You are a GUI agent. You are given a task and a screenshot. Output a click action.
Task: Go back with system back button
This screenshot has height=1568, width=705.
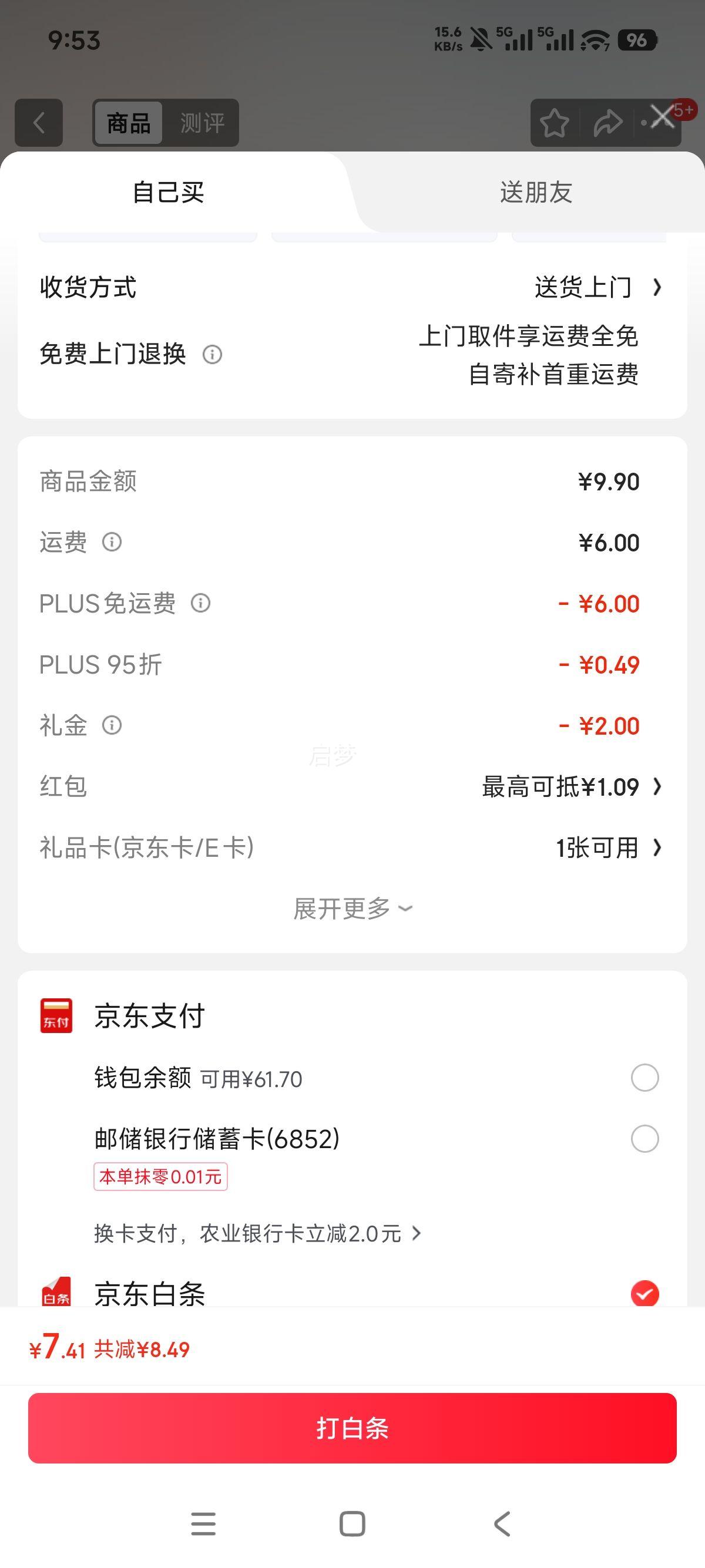[x=502, y=1524]
